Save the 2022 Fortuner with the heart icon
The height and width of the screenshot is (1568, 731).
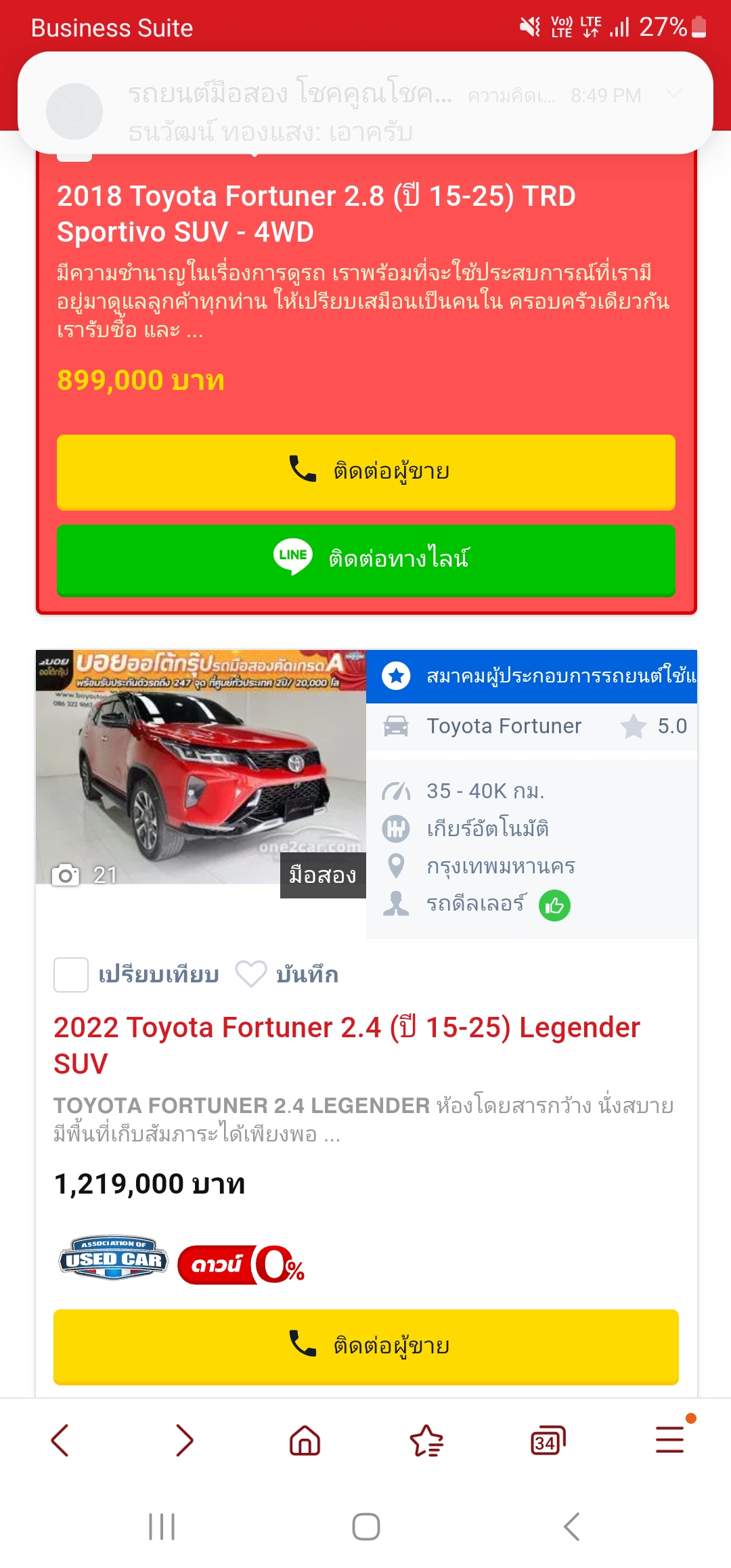(250, 975)
